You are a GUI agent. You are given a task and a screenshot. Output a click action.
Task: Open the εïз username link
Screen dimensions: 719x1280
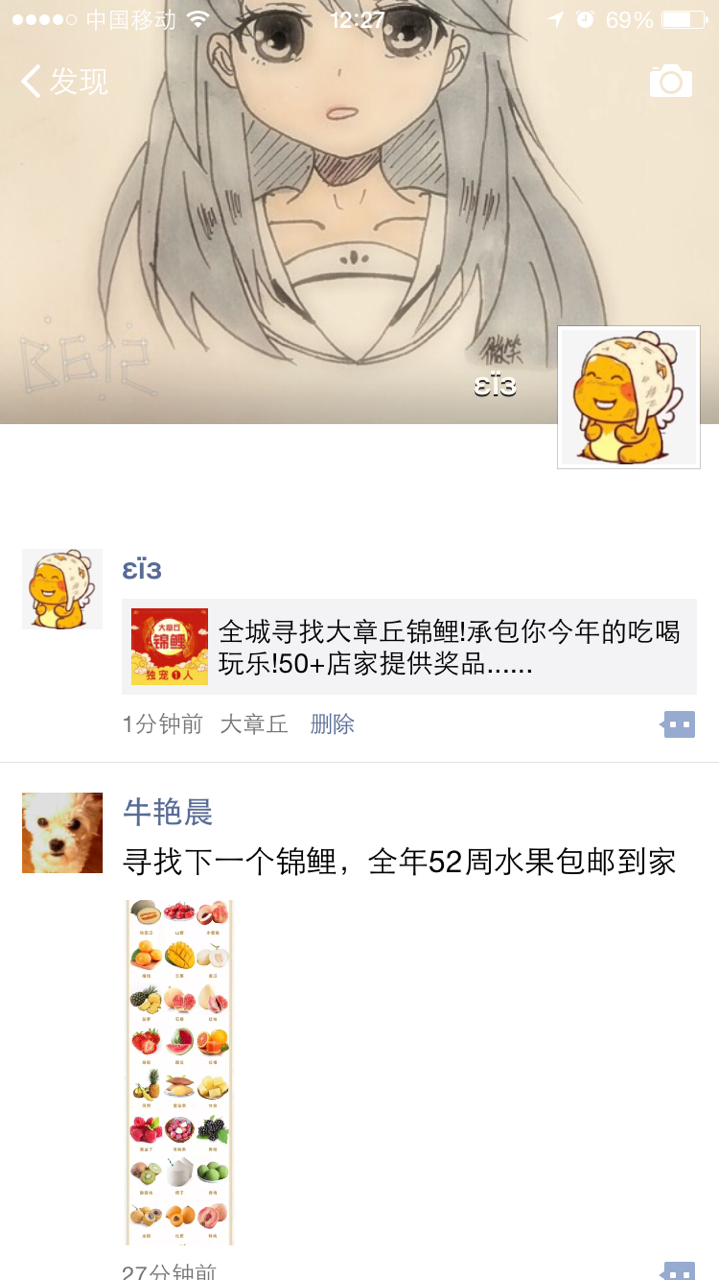pos(142,570)
